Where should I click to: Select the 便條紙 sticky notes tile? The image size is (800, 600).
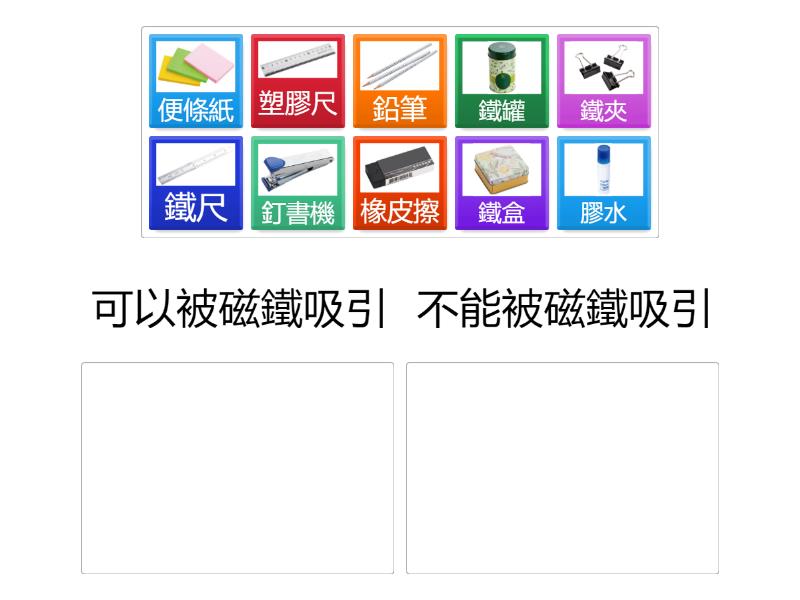pos(196,81)
